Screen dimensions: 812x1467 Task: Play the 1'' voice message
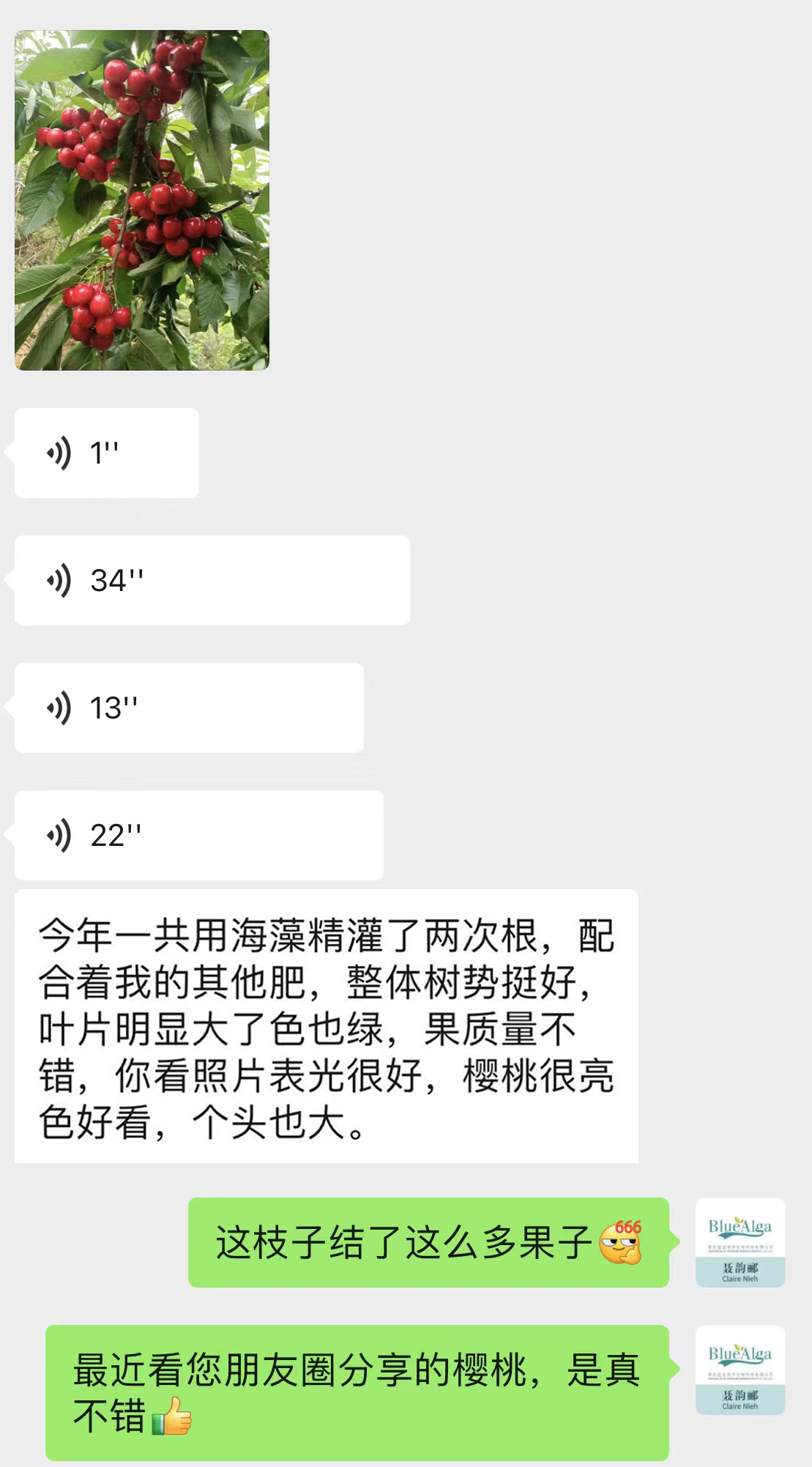coord(107,453)
